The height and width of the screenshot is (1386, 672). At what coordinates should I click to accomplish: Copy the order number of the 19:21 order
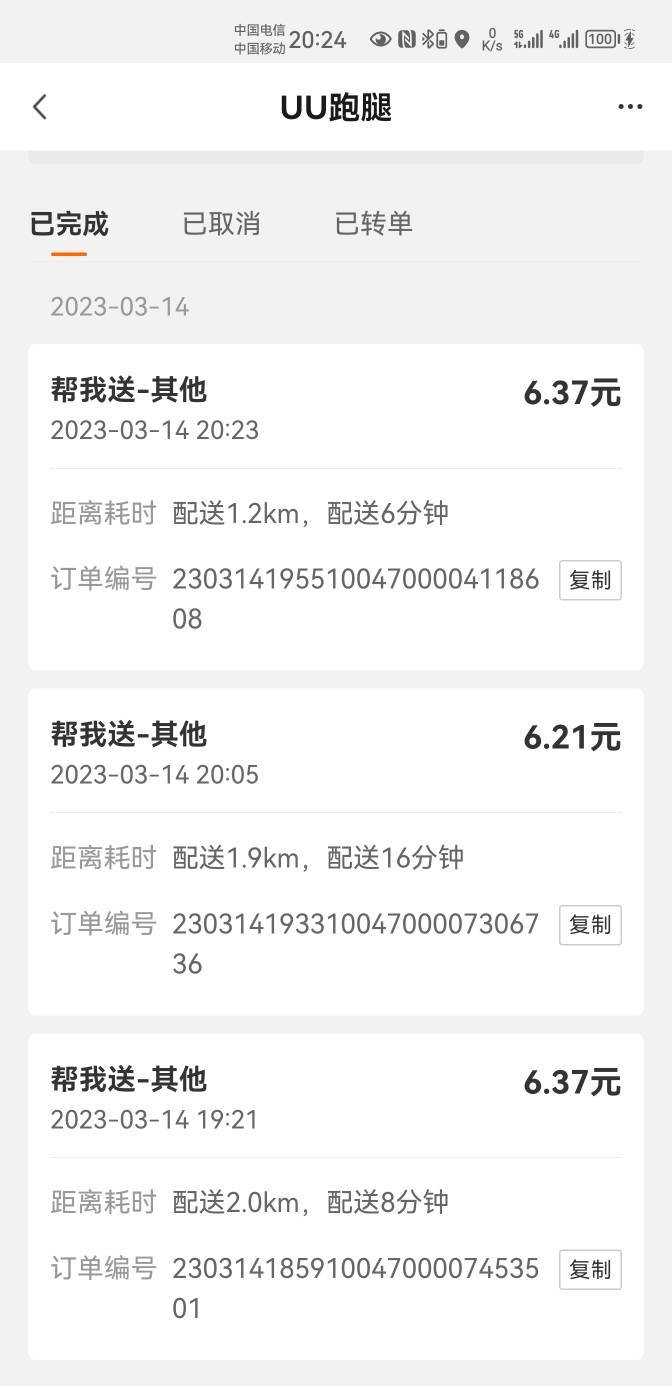[590, 1270]
